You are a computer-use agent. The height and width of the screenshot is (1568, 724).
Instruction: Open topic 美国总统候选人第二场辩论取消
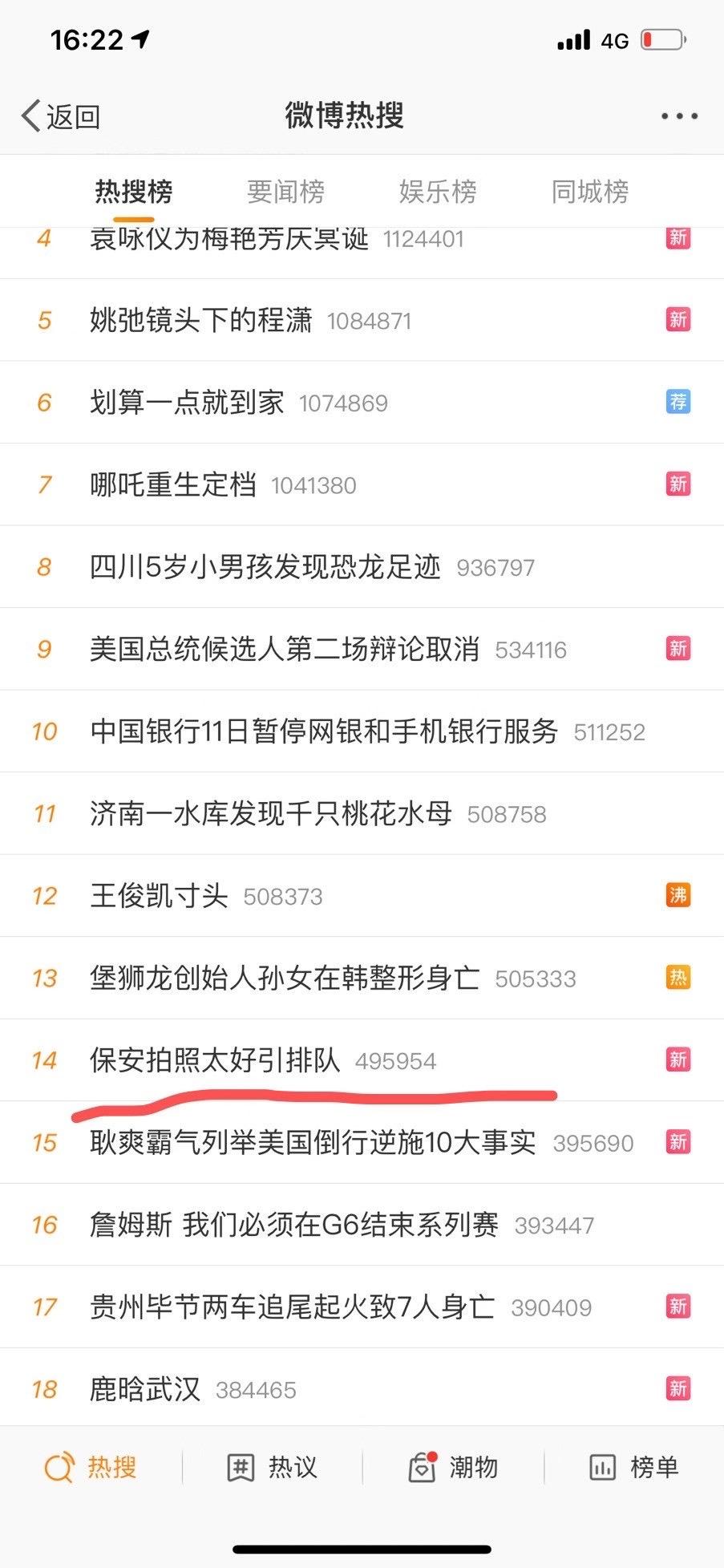pyautogui.click(x=285, y=649)
